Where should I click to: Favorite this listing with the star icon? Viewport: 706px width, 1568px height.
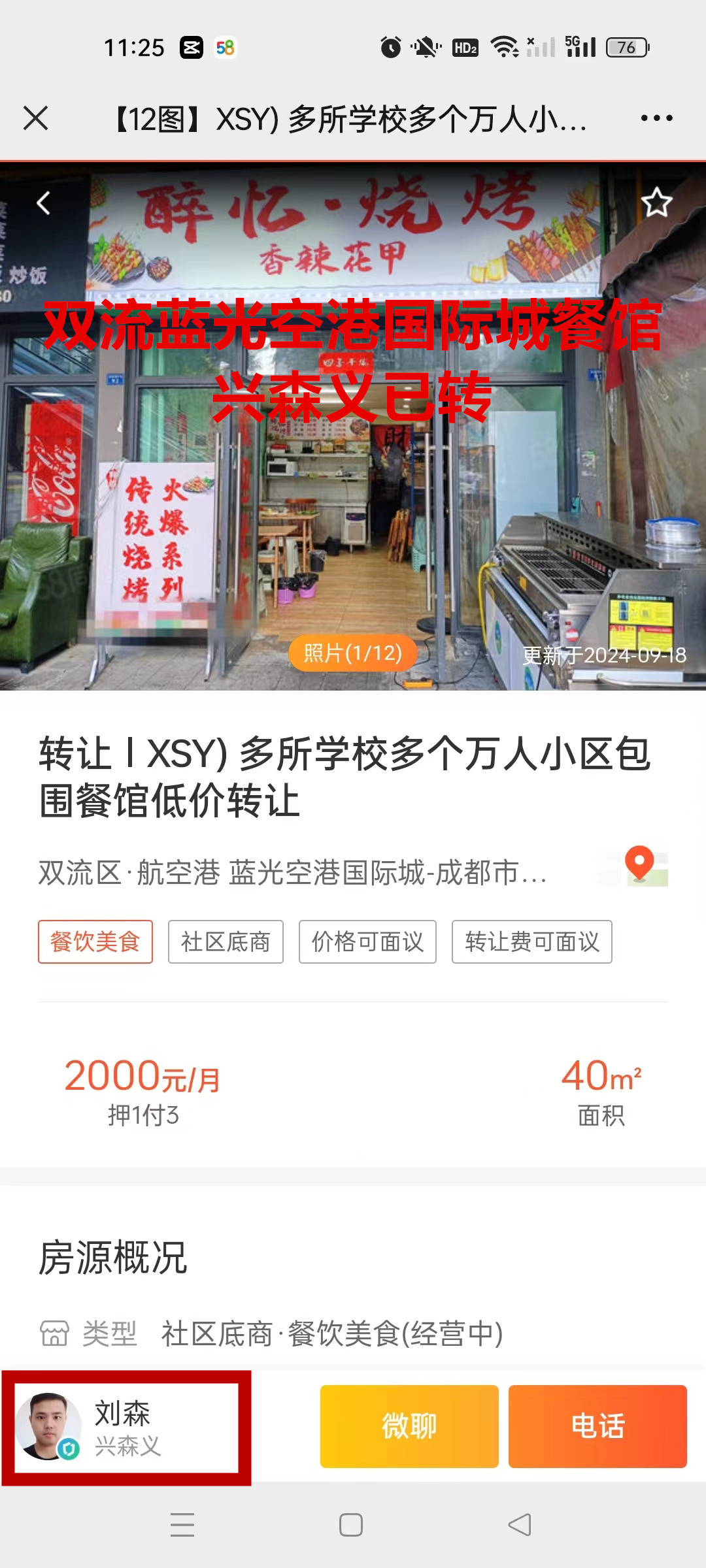656,203
